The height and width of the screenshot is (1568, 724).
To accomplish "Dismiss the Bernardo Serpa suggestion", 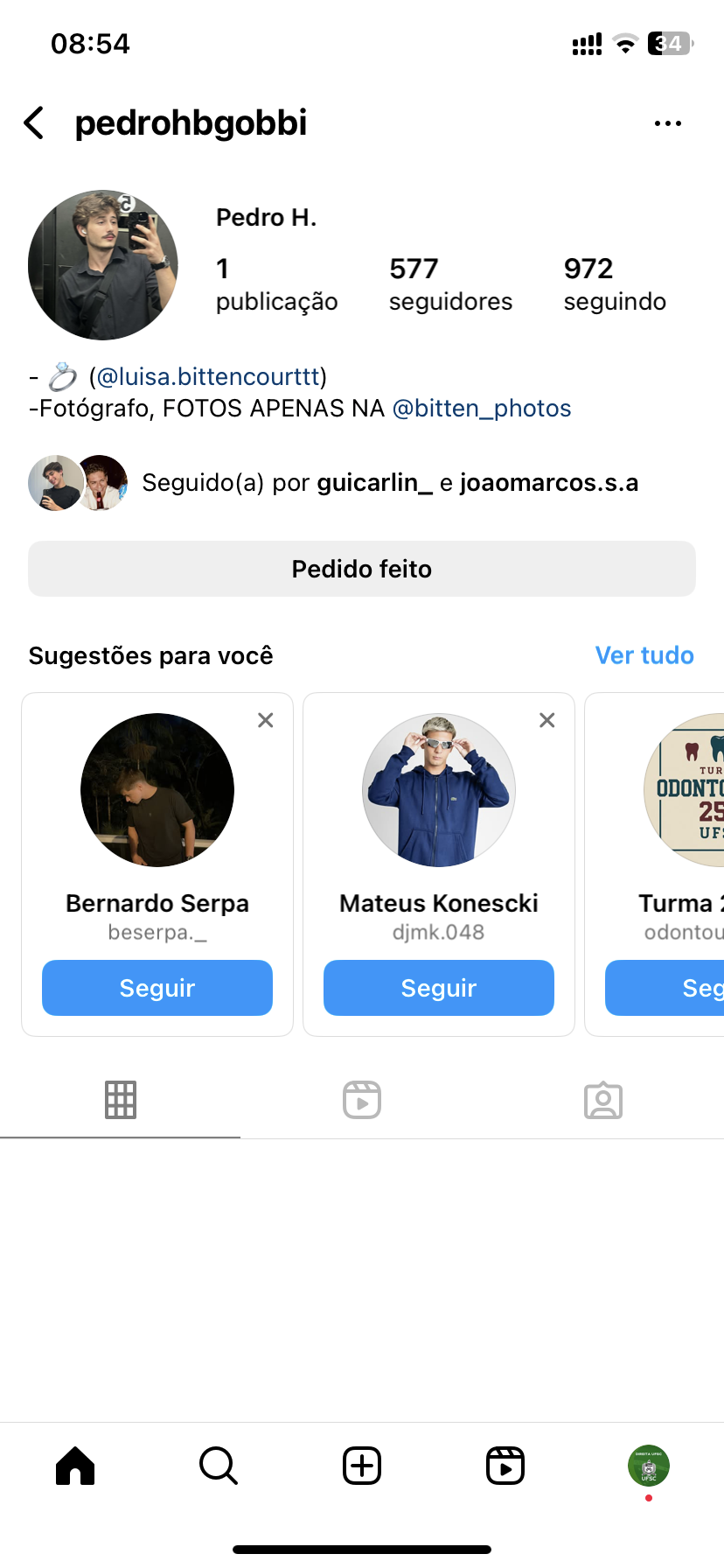I will pyautogui.click(x=266, y=720).
